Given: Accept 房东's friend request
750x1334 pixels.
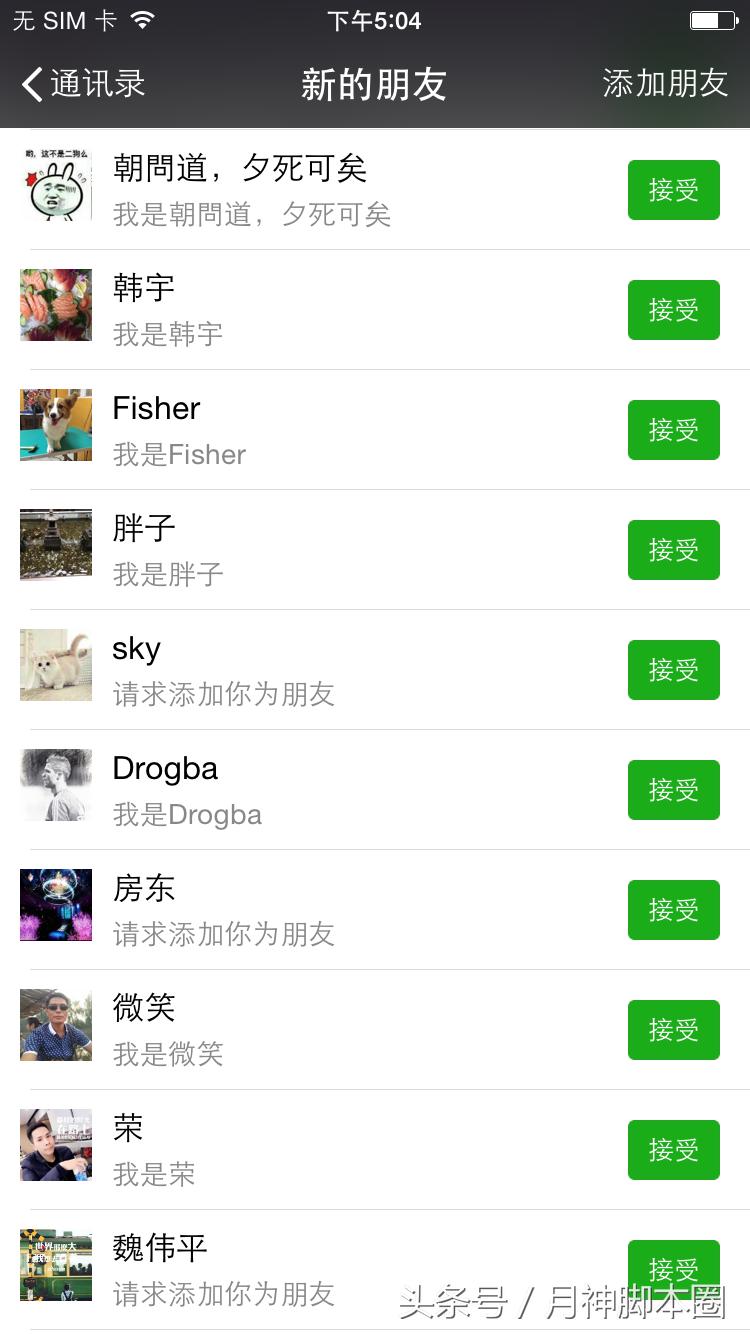Looking at the screenshot, I should pos(673,910).
